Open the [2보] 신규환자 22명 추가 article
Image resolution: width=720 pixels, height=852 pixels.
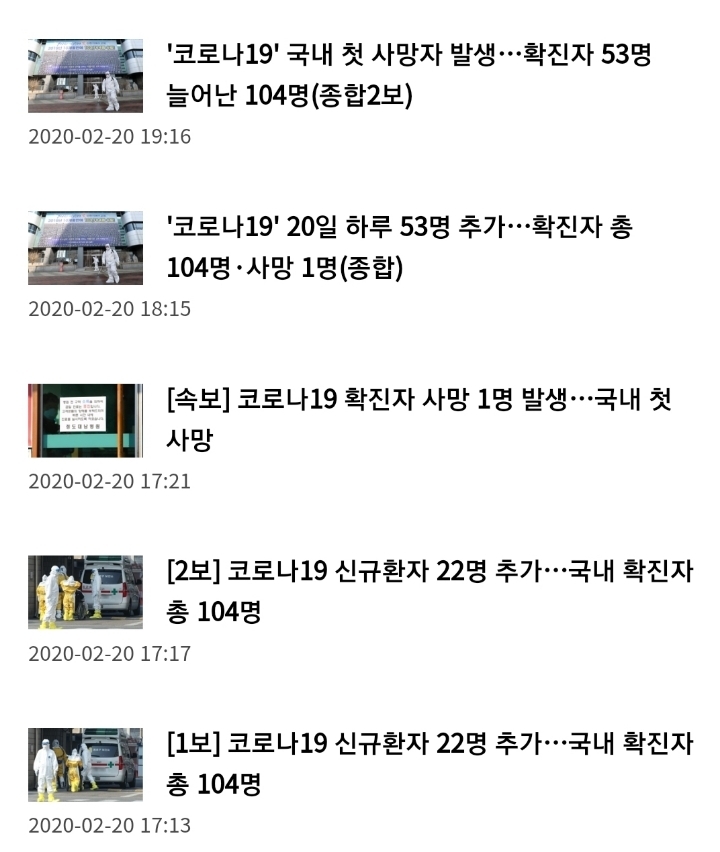click(429, 591)
